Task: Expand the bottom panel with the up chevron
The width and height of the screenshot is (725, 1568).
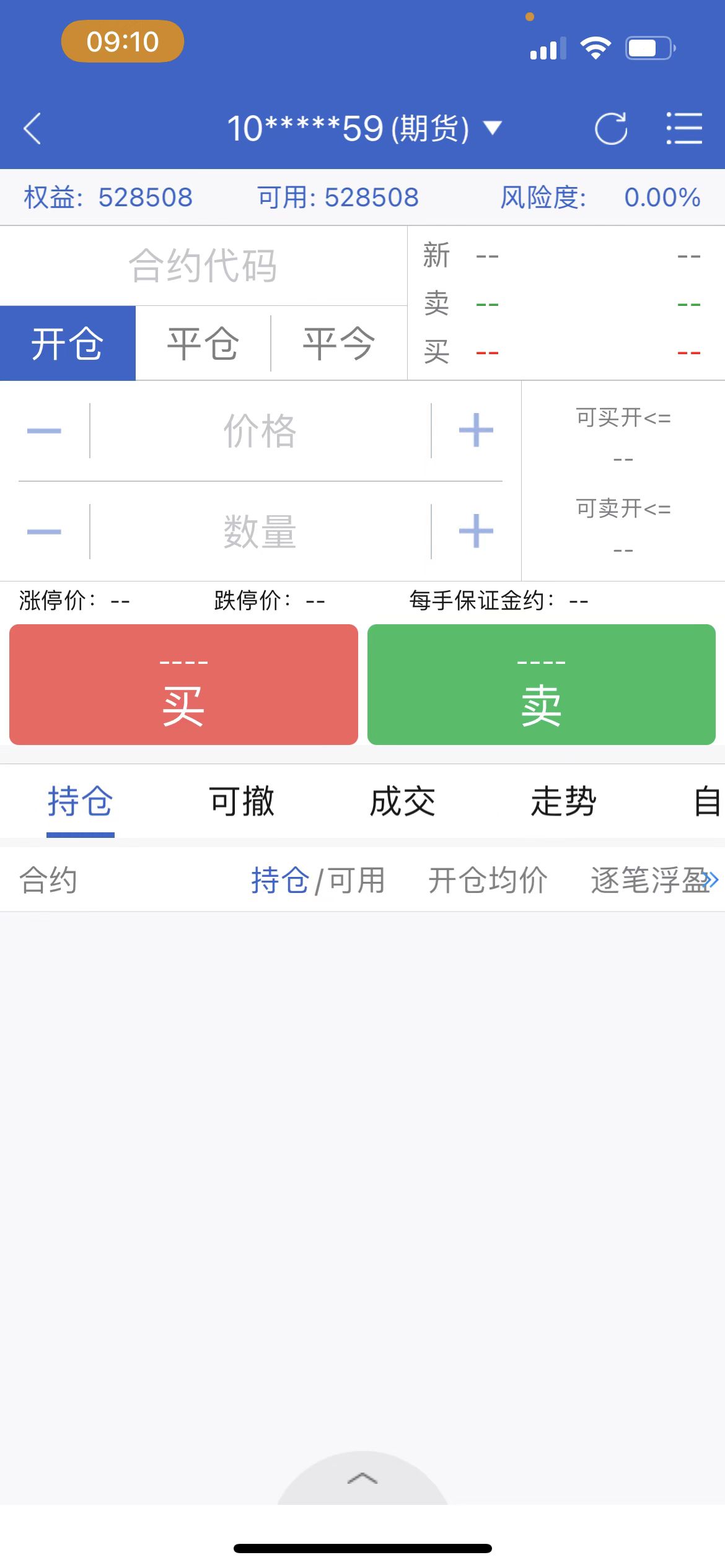Action: pyautogui.click(x=362, y=1479)
